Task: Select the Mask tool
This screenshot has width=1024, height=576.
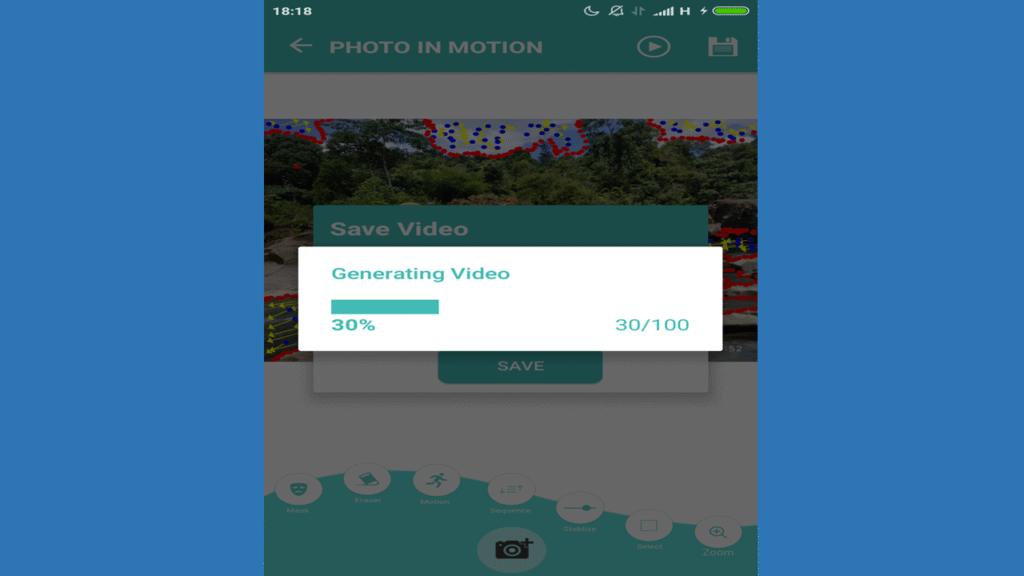Action: tap(298, 489)
